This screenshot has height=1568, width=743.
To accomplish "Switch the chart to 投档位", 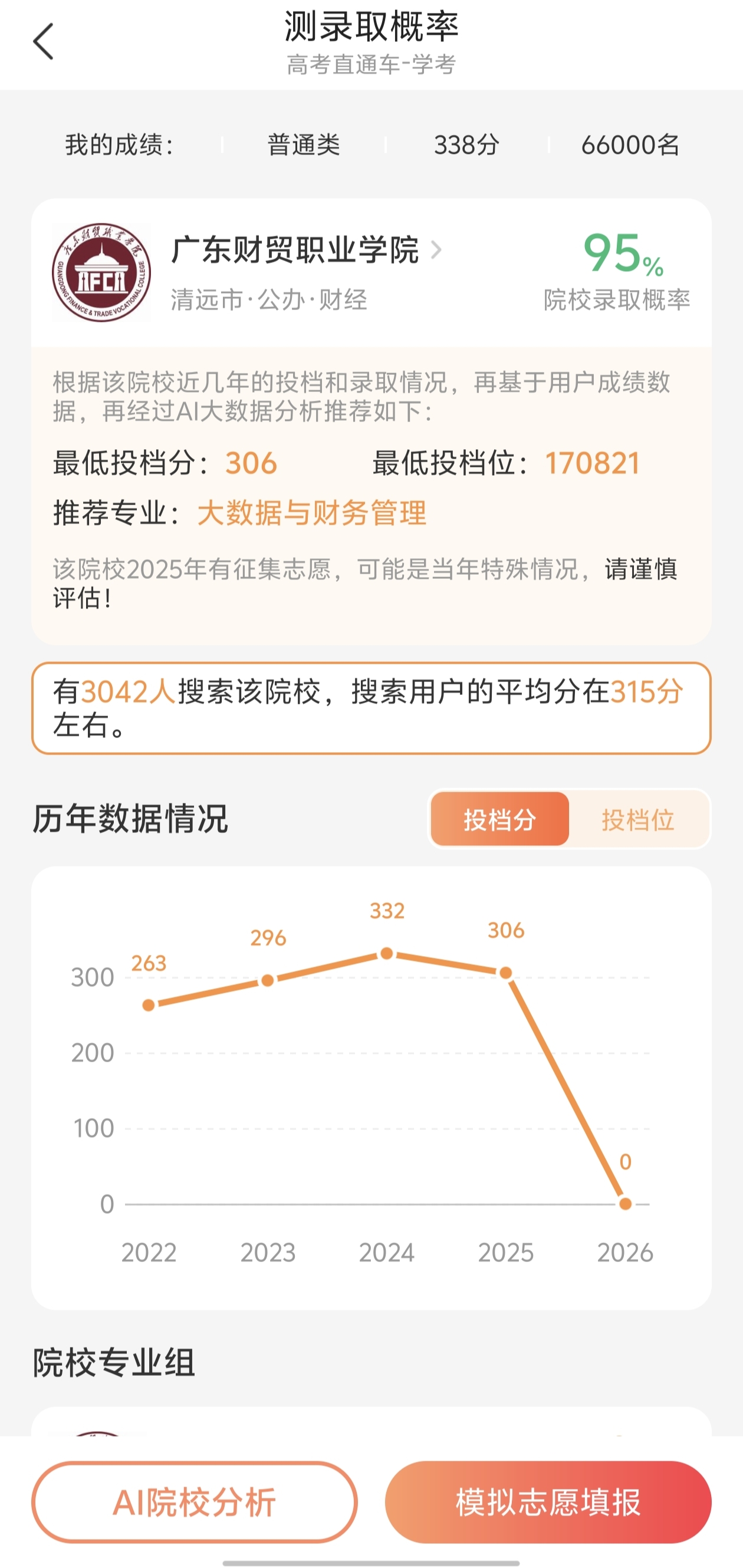I will (637, 819).
